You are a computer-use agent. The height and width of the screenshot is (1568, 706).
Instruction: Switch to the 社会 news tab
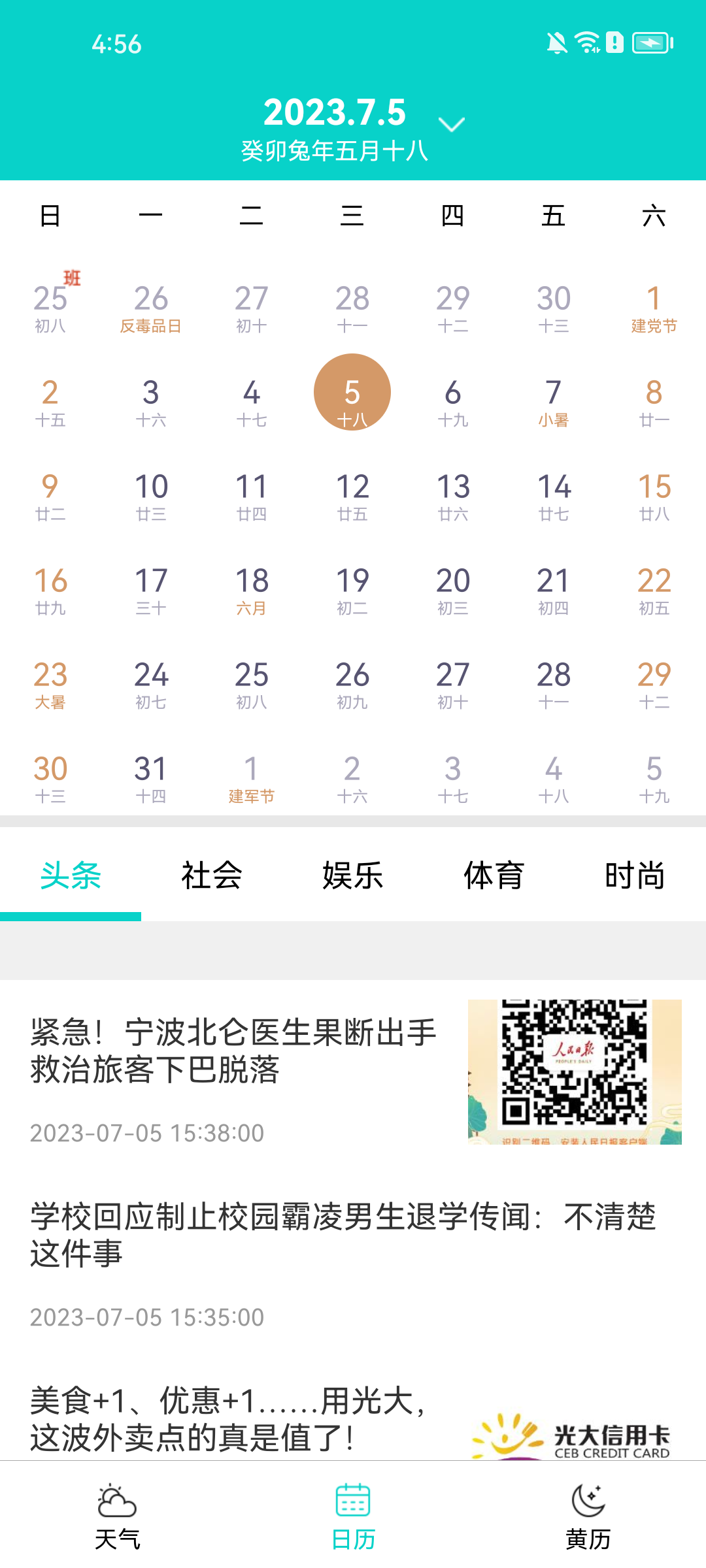point(212,875)
